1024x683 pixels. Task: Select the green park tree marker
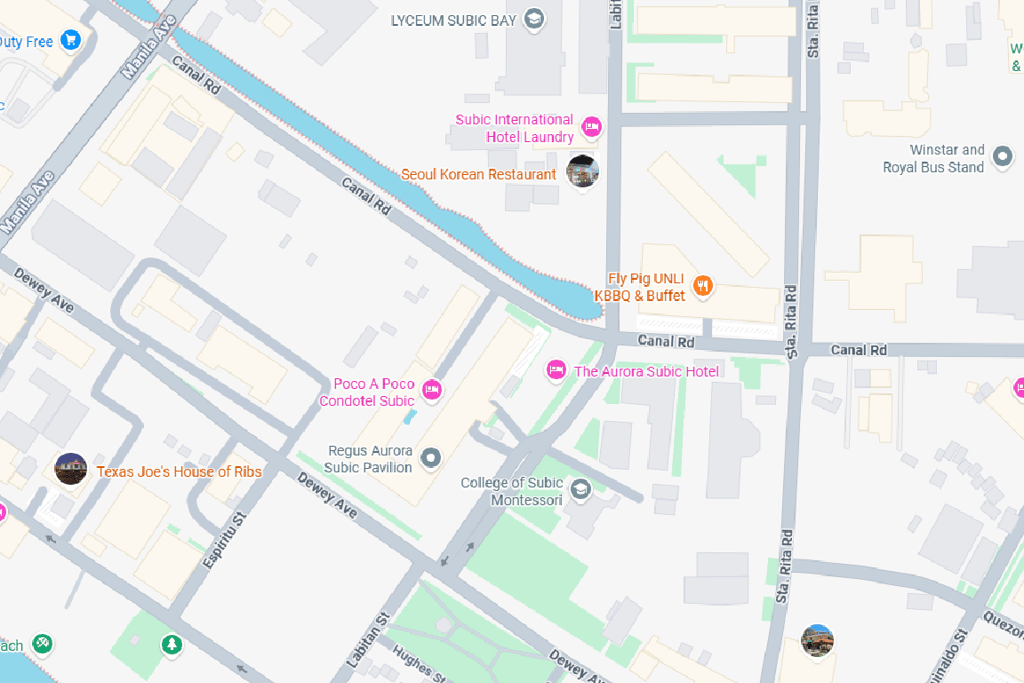(x=172, y=644)
